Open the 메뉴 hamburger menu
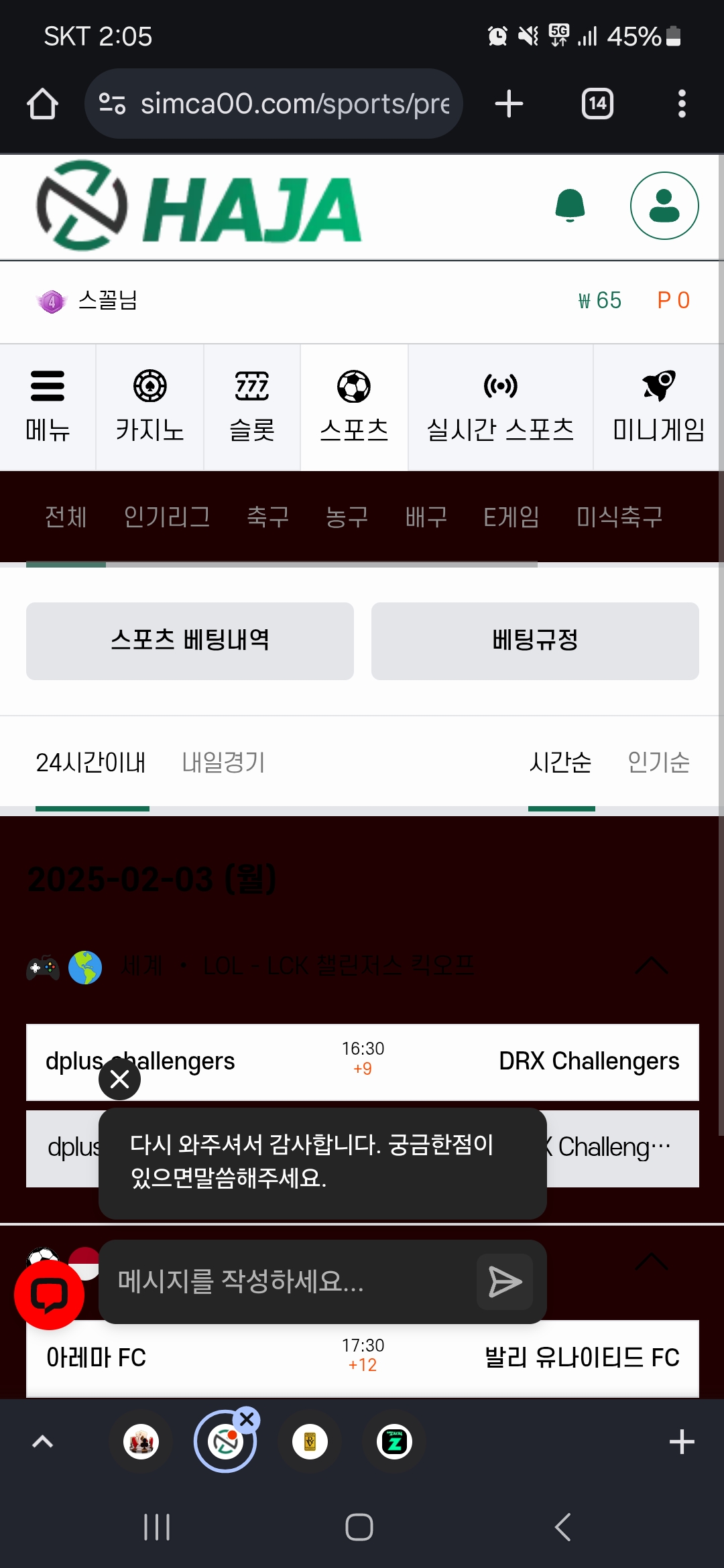724x1568 pixels. (48, 407)
